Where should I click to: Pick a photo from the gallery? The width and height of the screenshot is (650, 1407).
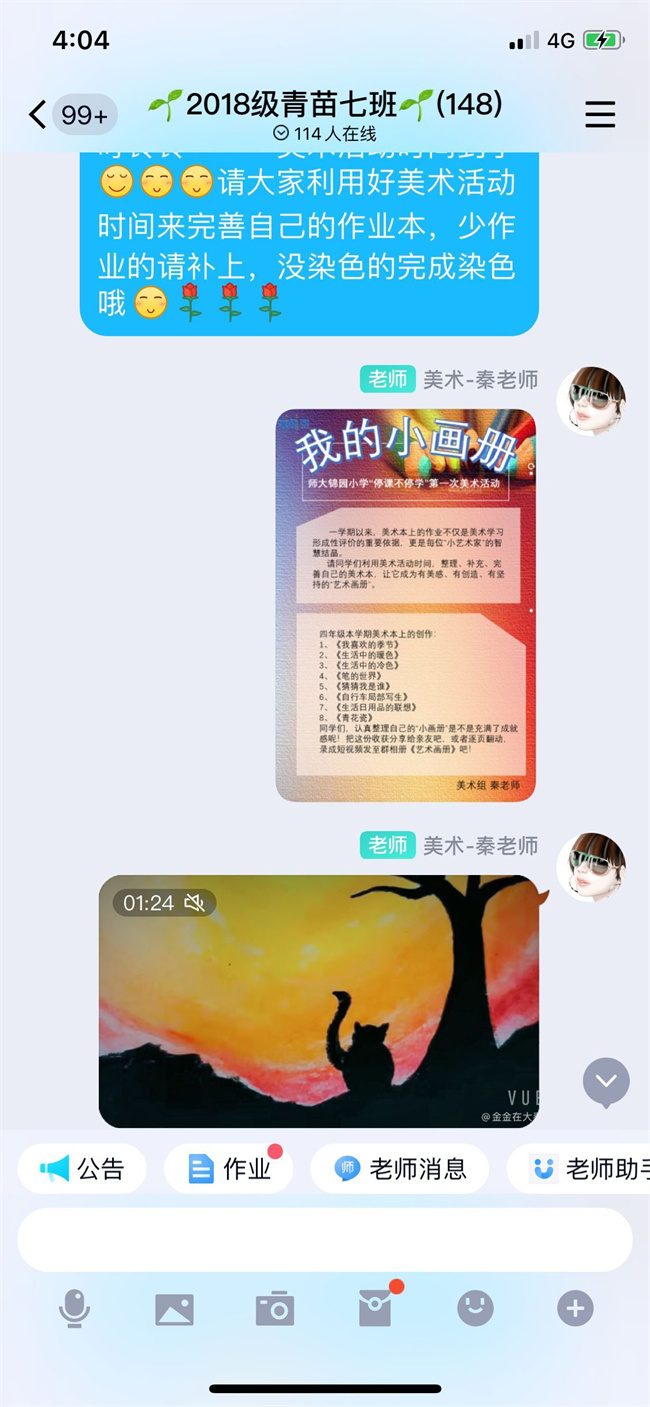click(x=174, y=1308)
